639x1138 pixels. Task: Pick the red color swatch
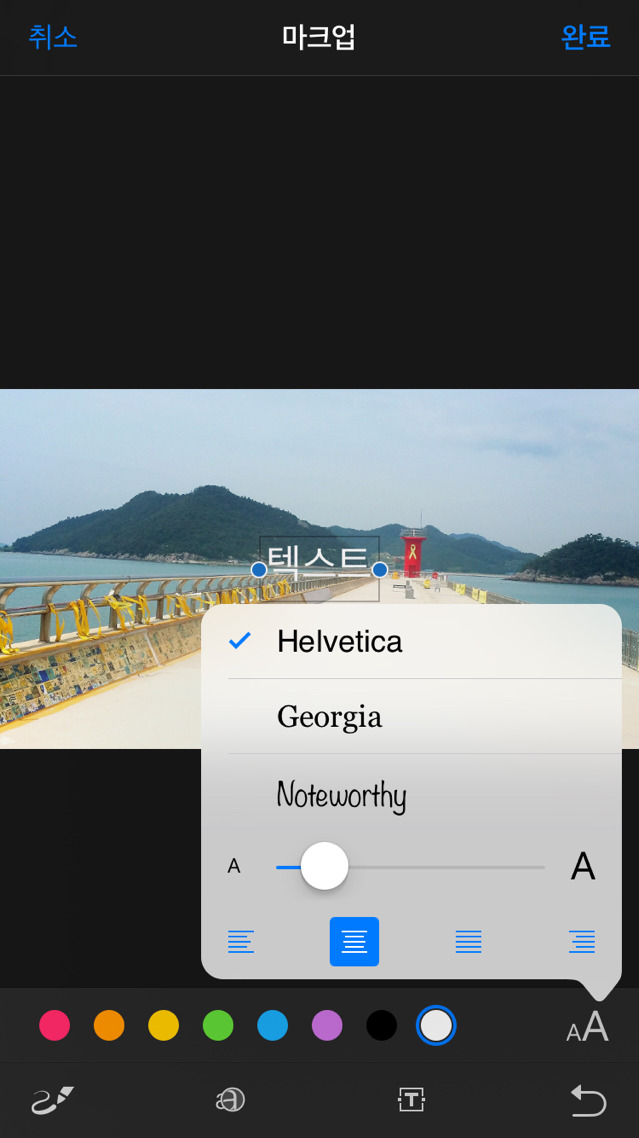54,1025
